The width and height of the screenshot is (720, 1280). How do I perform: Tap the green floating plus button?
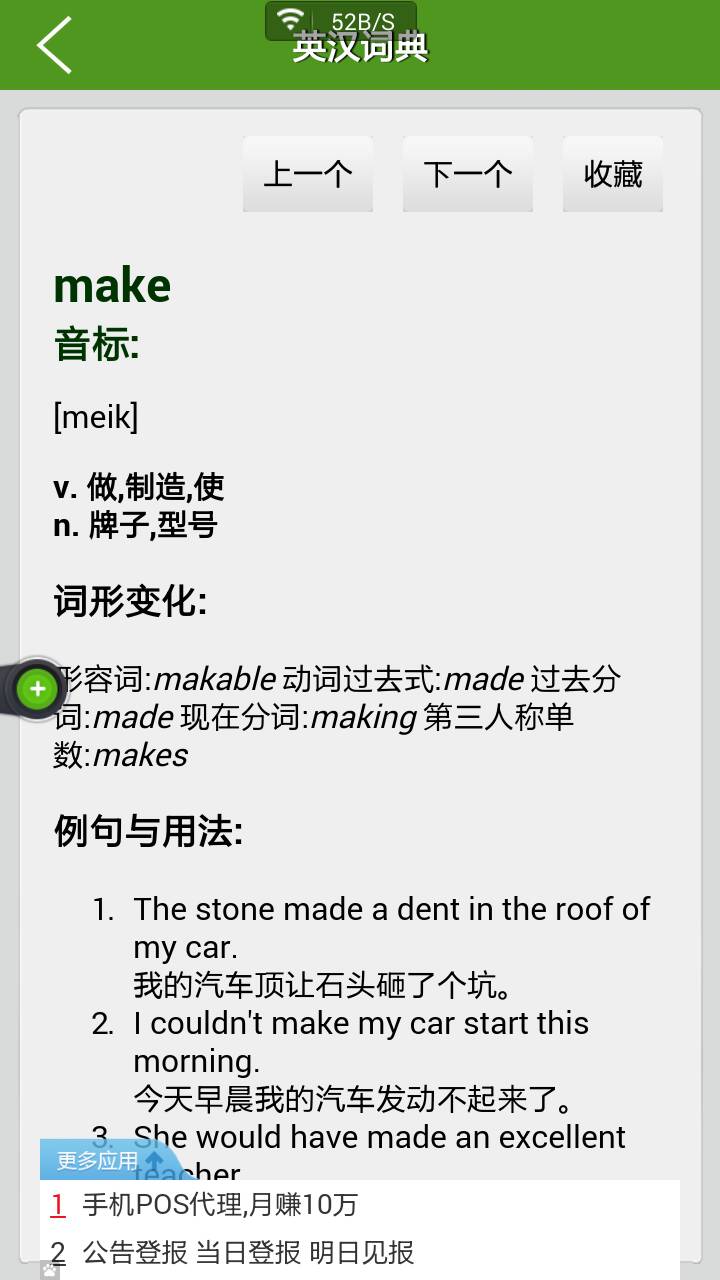click(x=37, y=689)
